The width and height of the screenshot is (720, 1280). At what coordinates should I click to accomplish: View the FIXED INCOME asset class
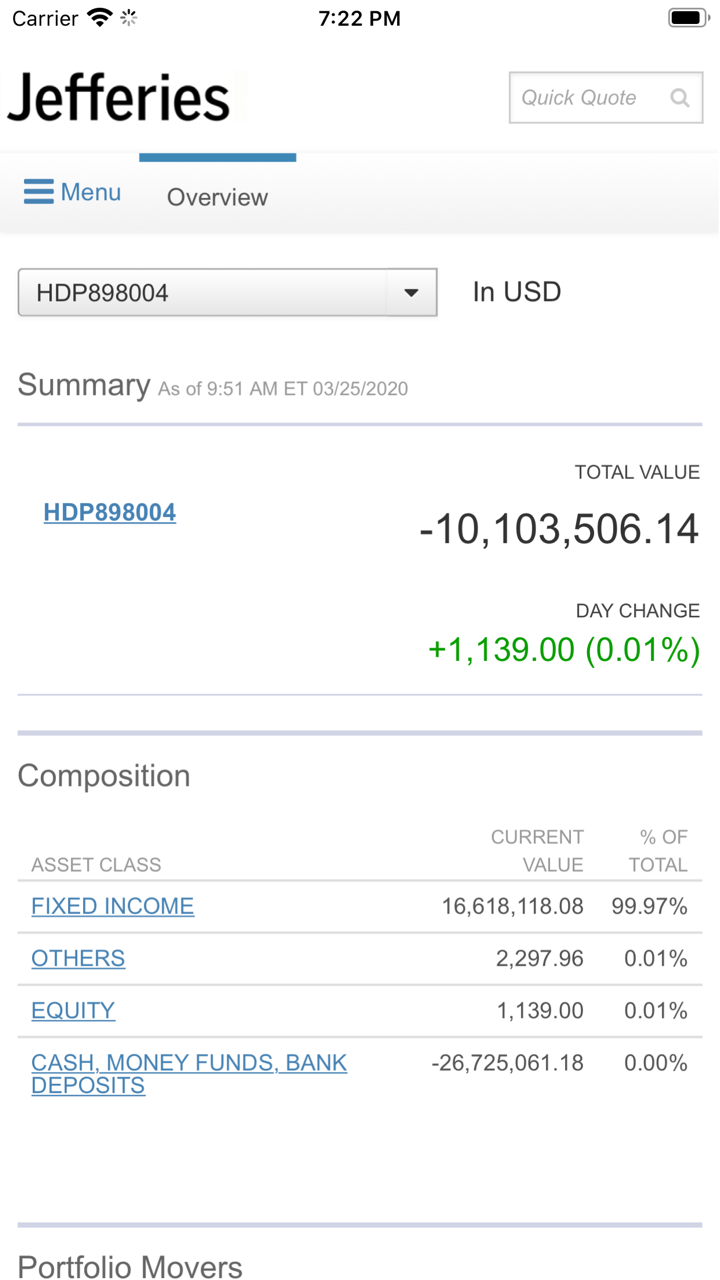112,906
